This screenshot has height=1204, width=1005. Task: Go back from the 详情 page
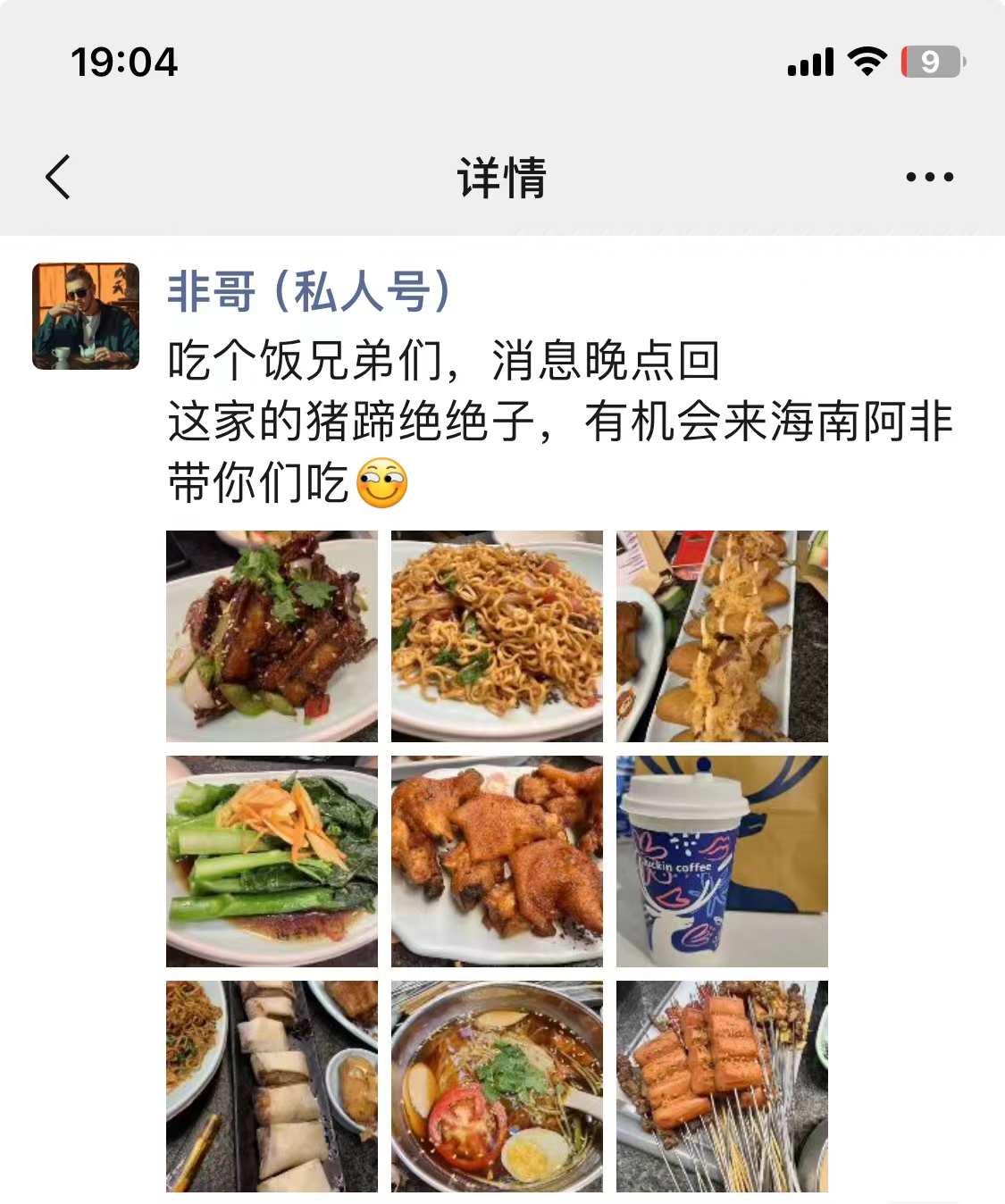[58, 177]
